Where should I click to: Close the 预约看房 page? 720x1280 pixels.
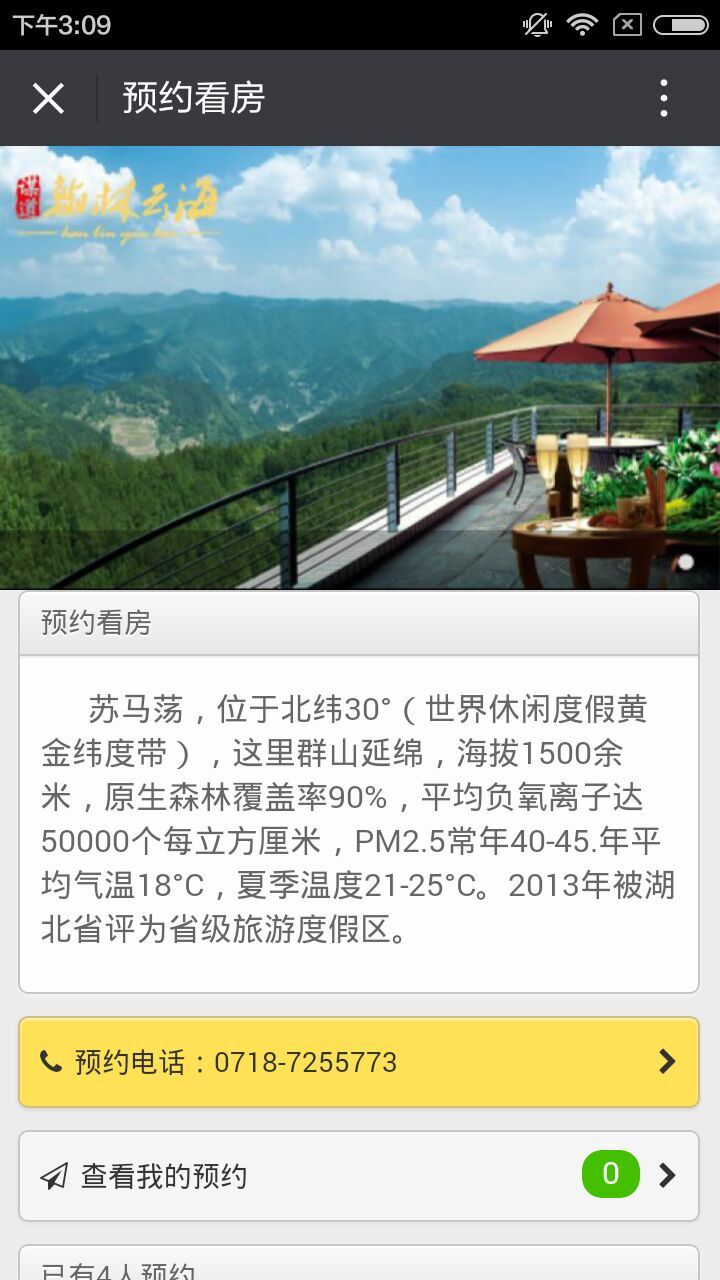click(48, 98)
